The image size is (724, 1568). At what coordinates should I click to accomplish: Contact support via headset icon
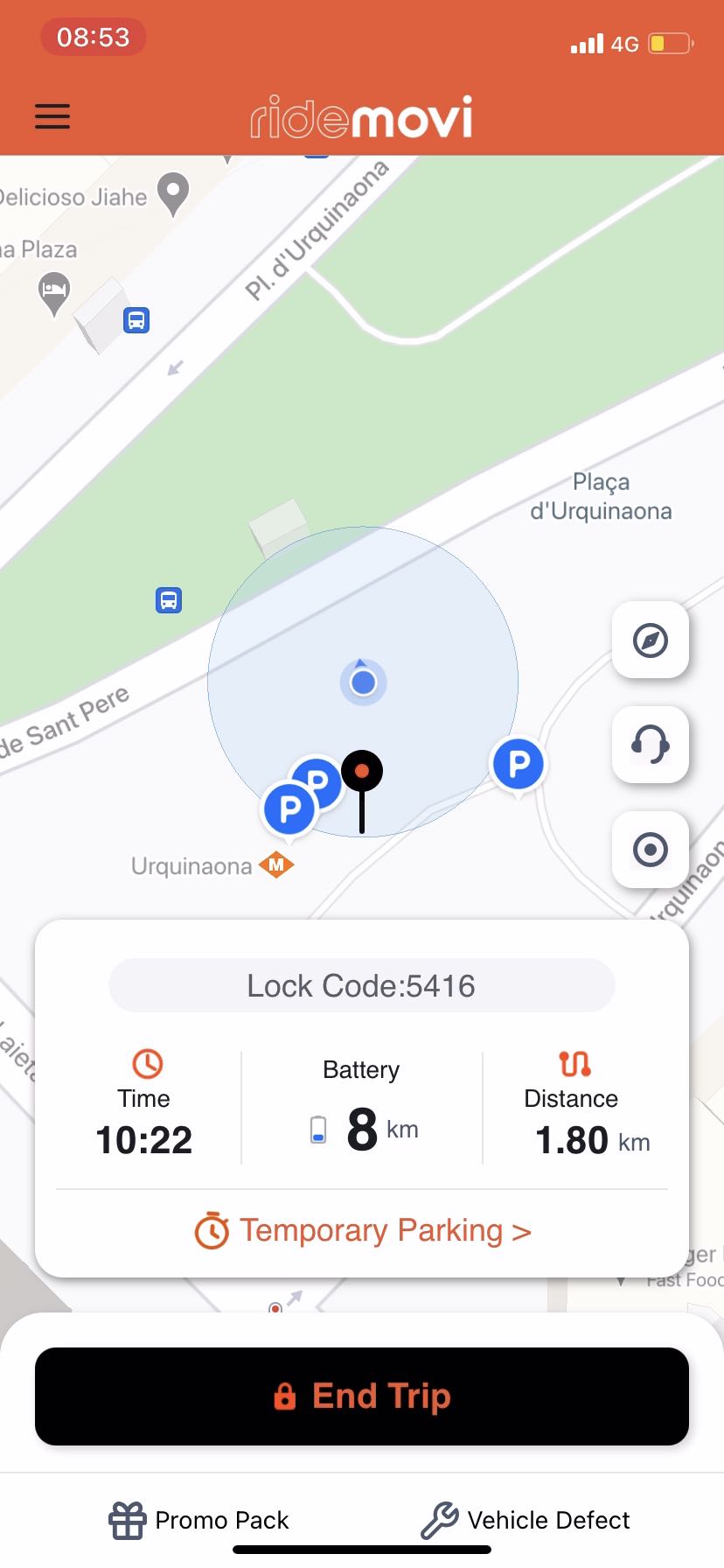click(650, 745)
